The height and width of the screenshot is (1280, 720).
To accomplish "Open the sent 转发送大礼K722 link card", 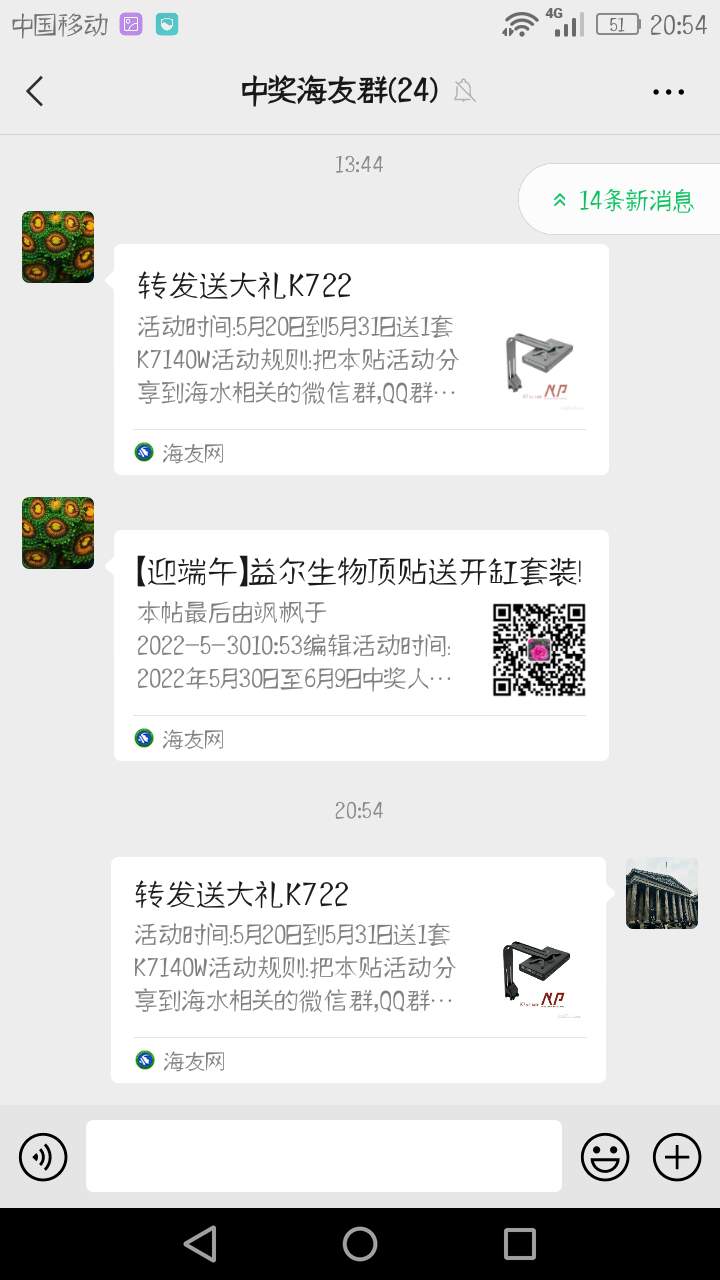I will pyautogui.click(x=358, y=969).
